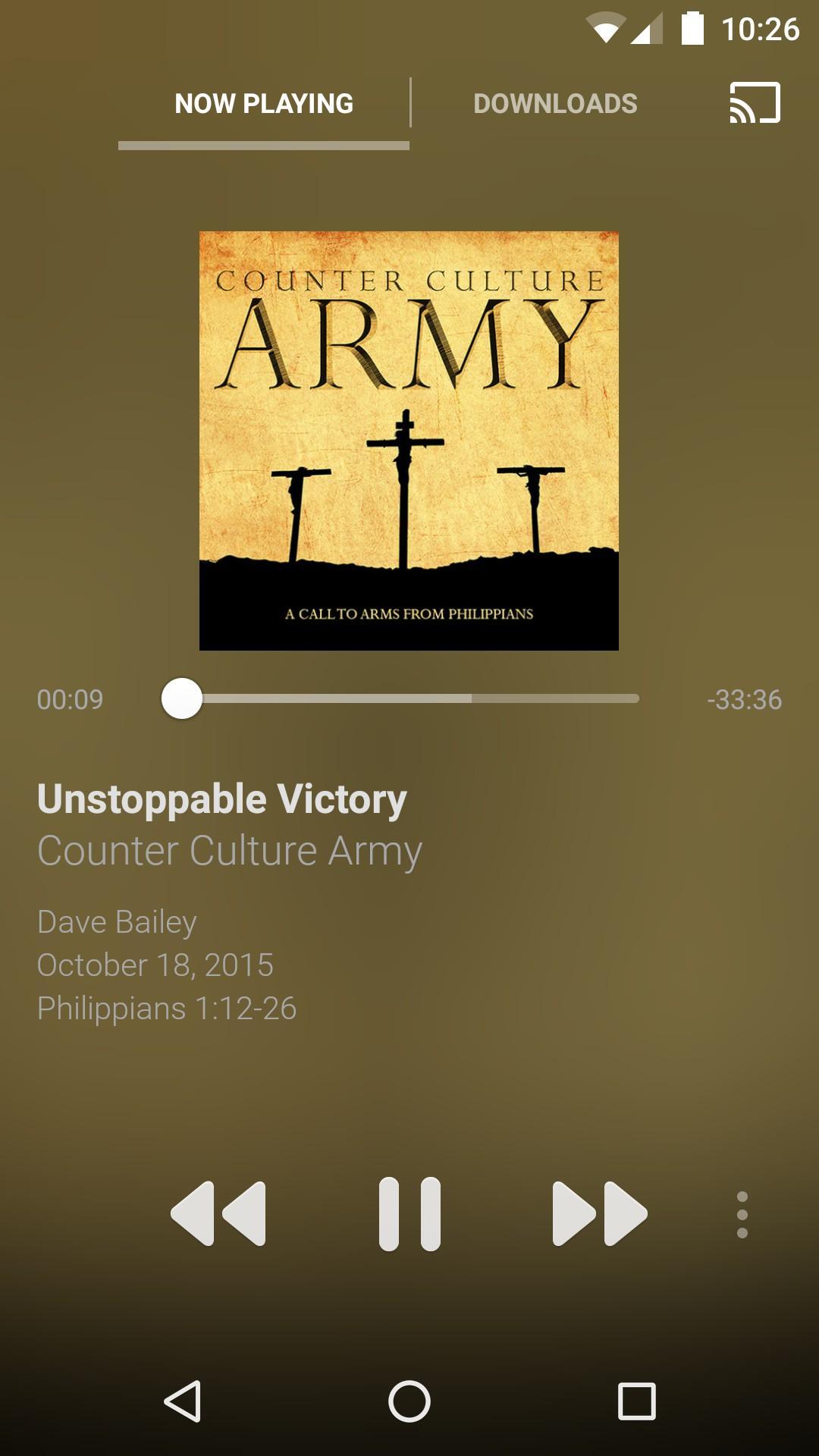Viewport: 819px width, 1456px height.
Task: Open the three-dot more options menu
Action: [742, 1214]
